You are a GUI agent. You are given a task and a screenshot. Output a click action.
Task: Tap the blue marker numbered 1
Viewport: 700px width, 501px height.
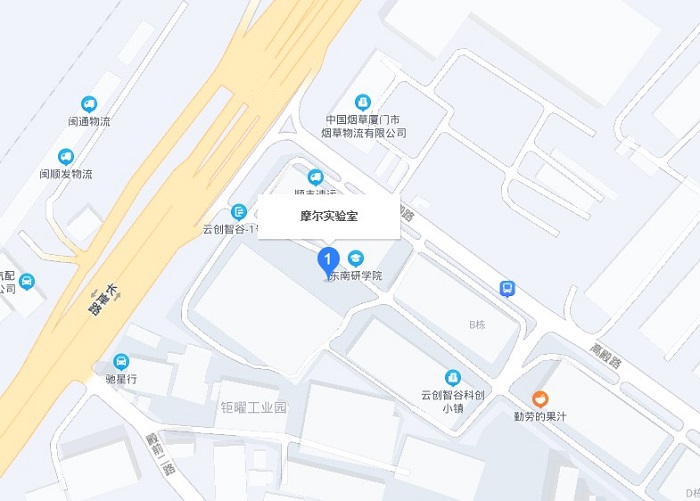coord(328,260)
